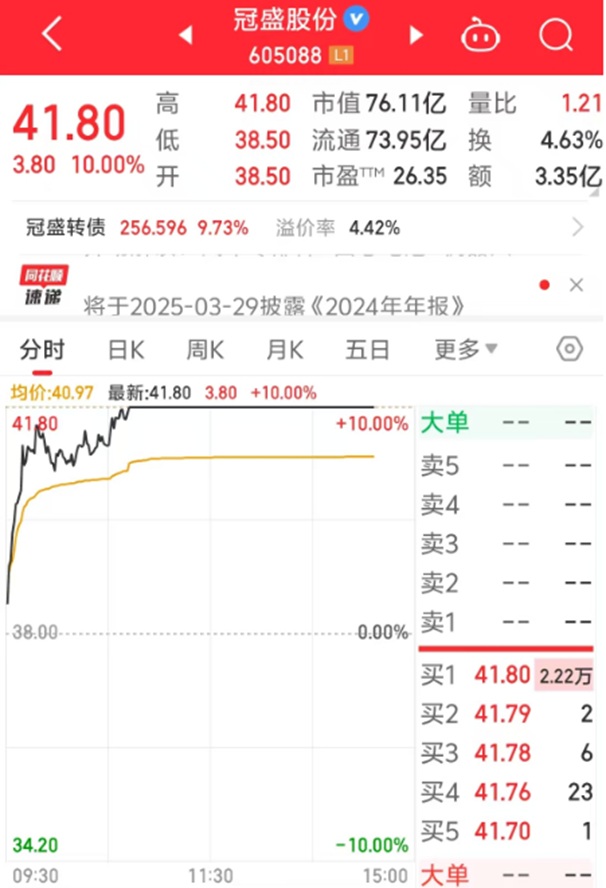Open the 冠盛转债 convertible bond row
The height and width of the screenshot is (888, 606).
[x=300, y=228]
